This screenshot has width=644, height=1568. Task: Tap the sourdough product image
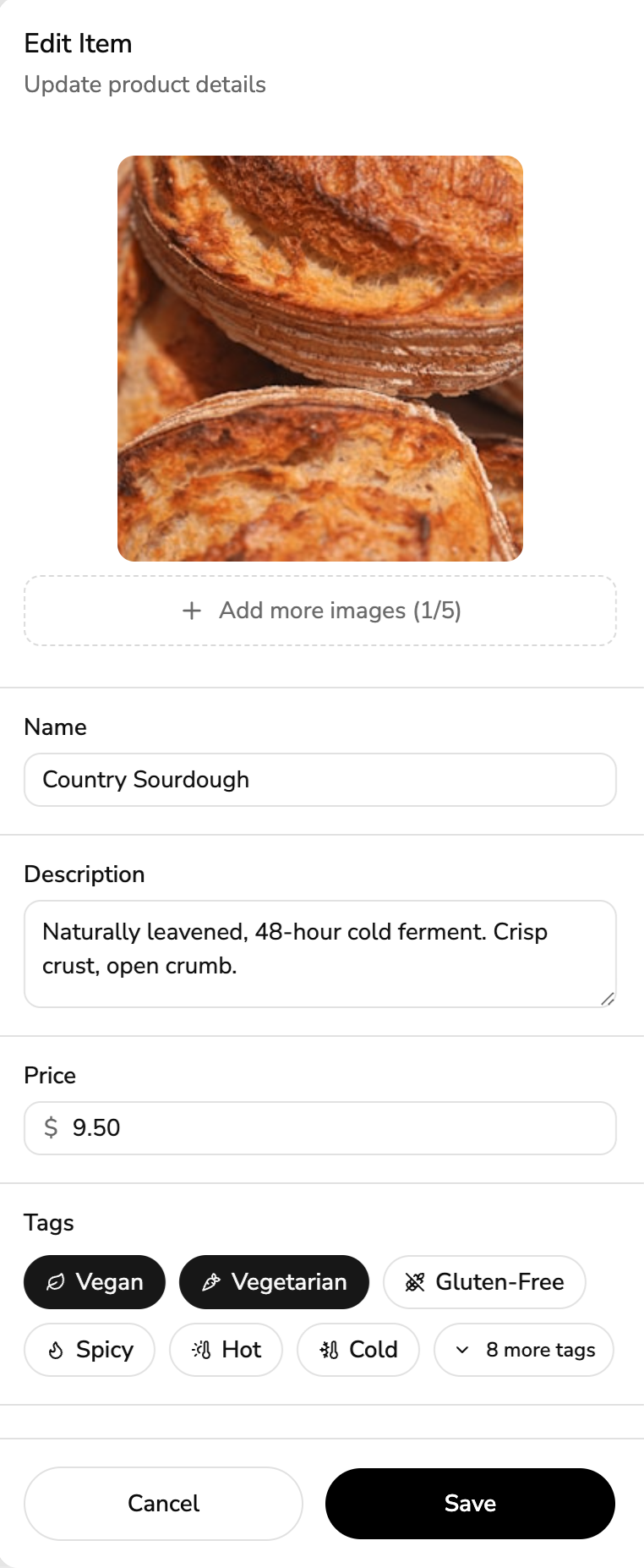coord(320,359)
